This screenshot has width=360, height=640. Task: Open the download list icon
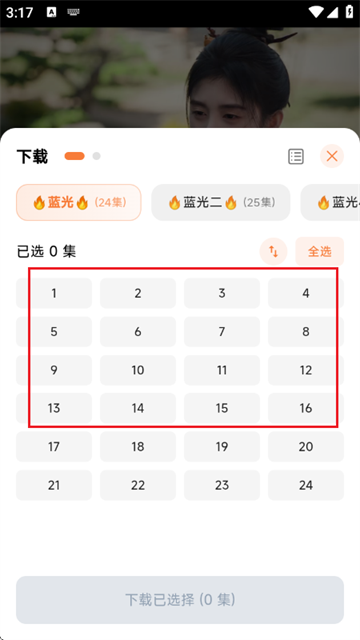(296, 156)
